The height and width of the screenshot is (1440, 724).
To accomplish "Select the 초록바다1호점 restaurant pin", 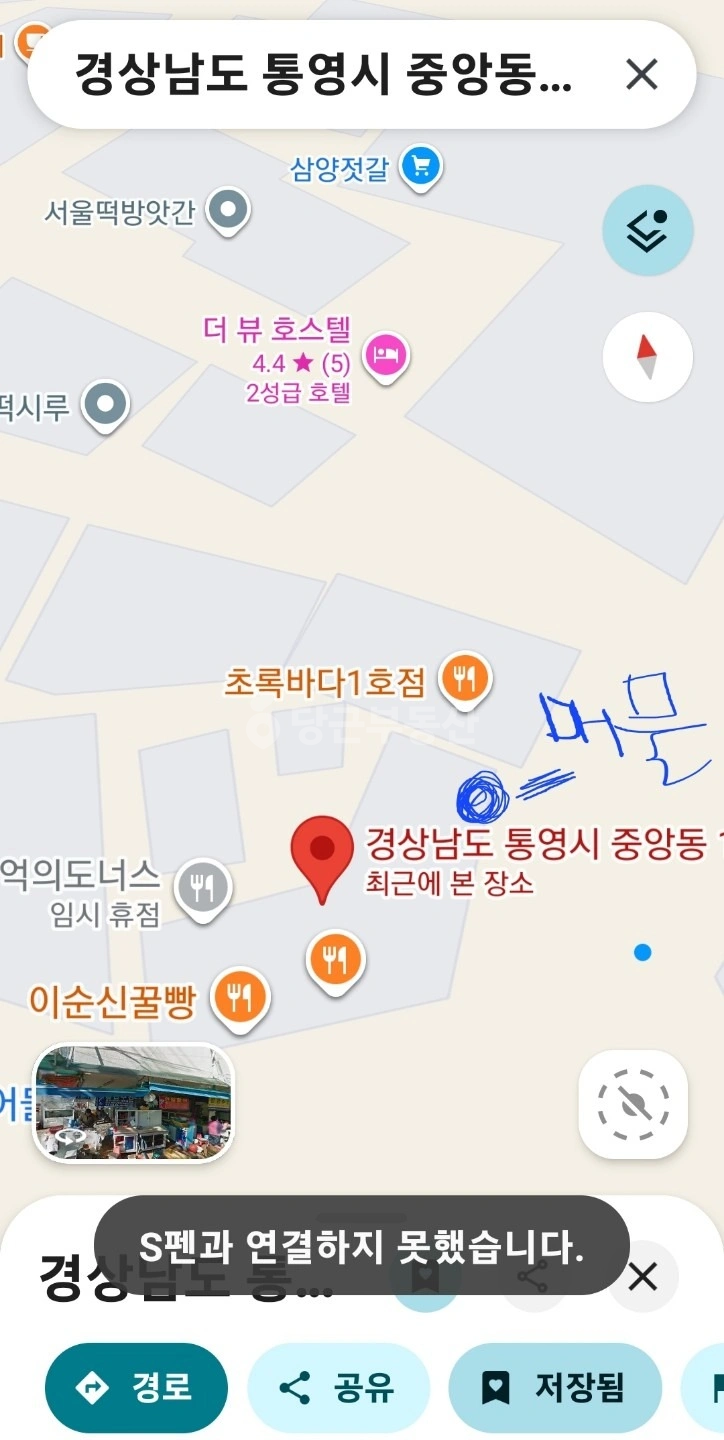I will pyautogui.click(x=466, y=679).
